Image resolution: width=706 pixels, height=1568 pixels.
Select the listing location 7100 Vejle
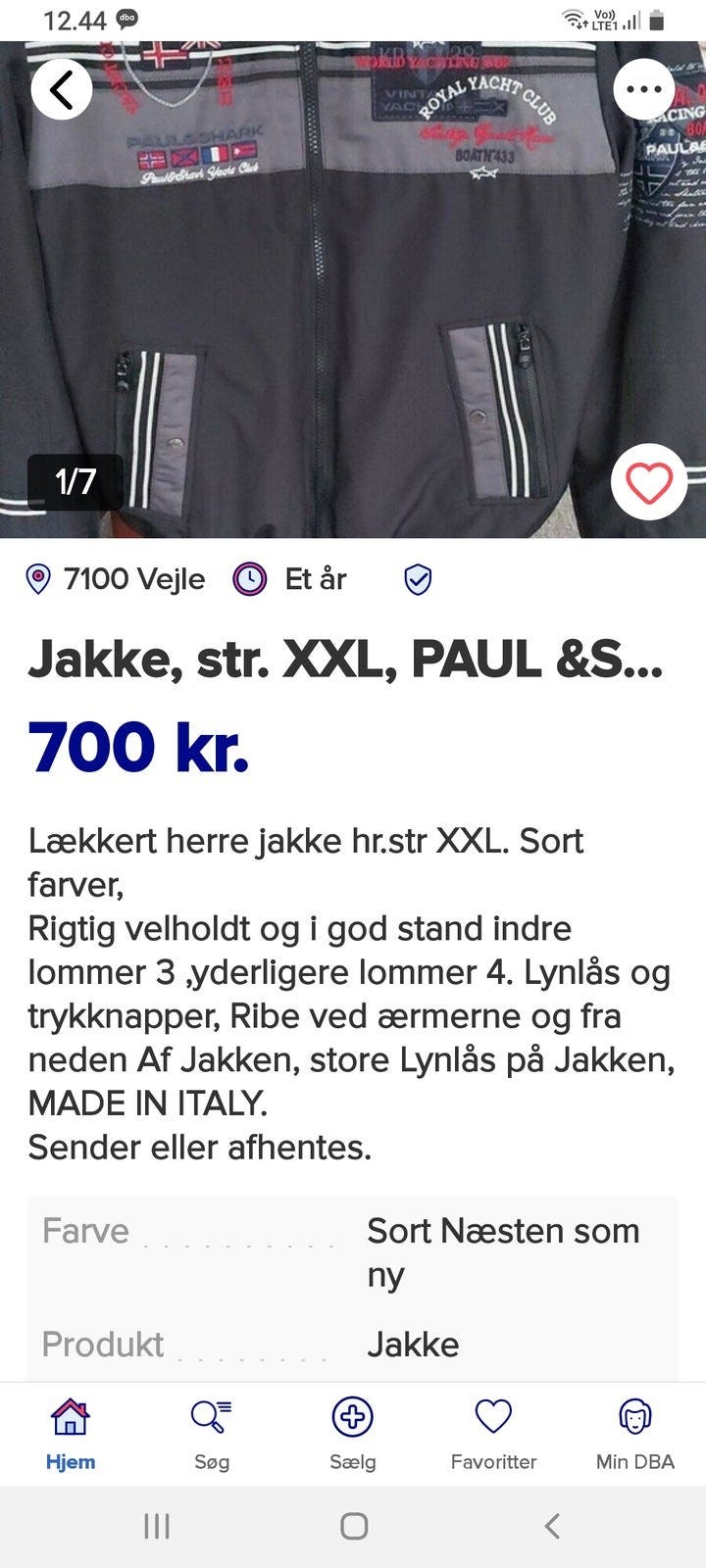[132, 579]
